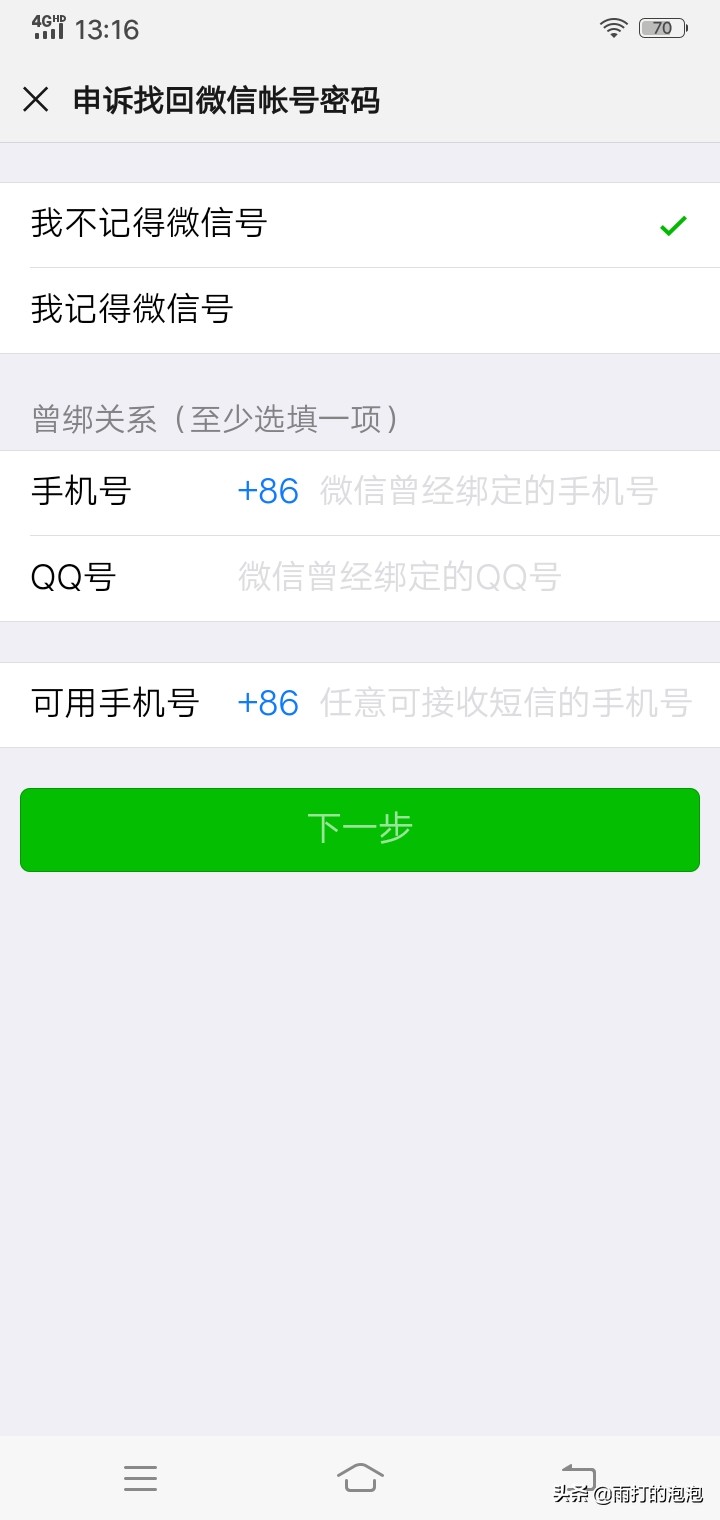Open the +86 country code selector for 可用手机号
Screen dimensions: 720x1520
coord(267,703)
